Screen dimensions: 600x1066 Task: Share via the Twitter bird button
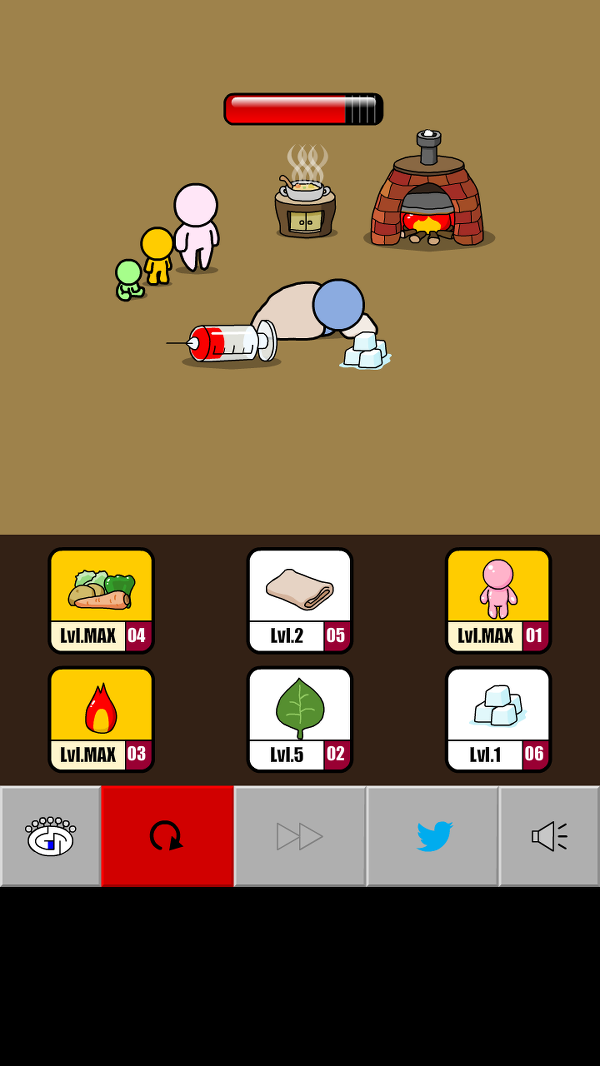point(432,836)
